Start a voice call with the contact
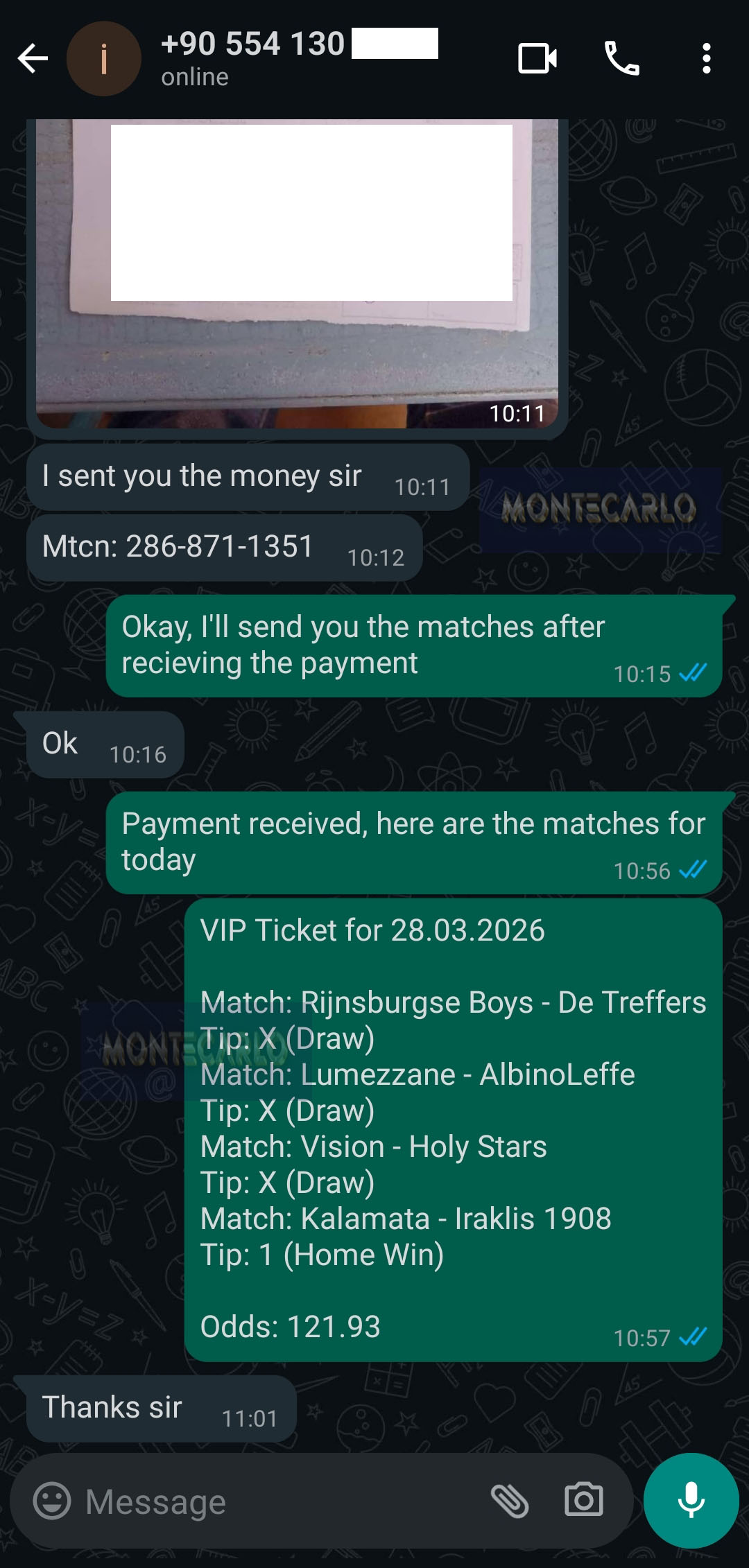This screenshot has height=1568, width=749. 622,59
